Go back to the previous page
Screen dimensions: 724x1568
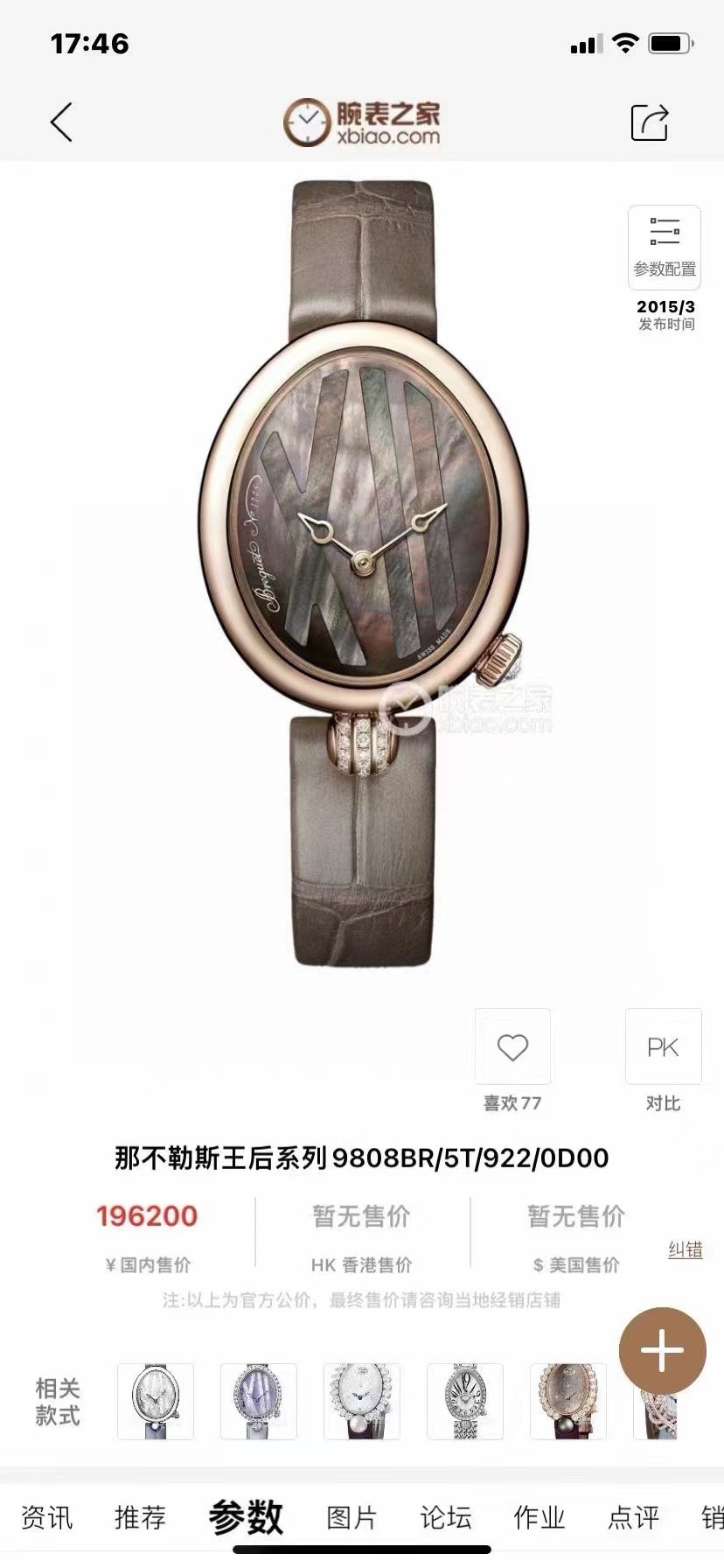point(61,122)
